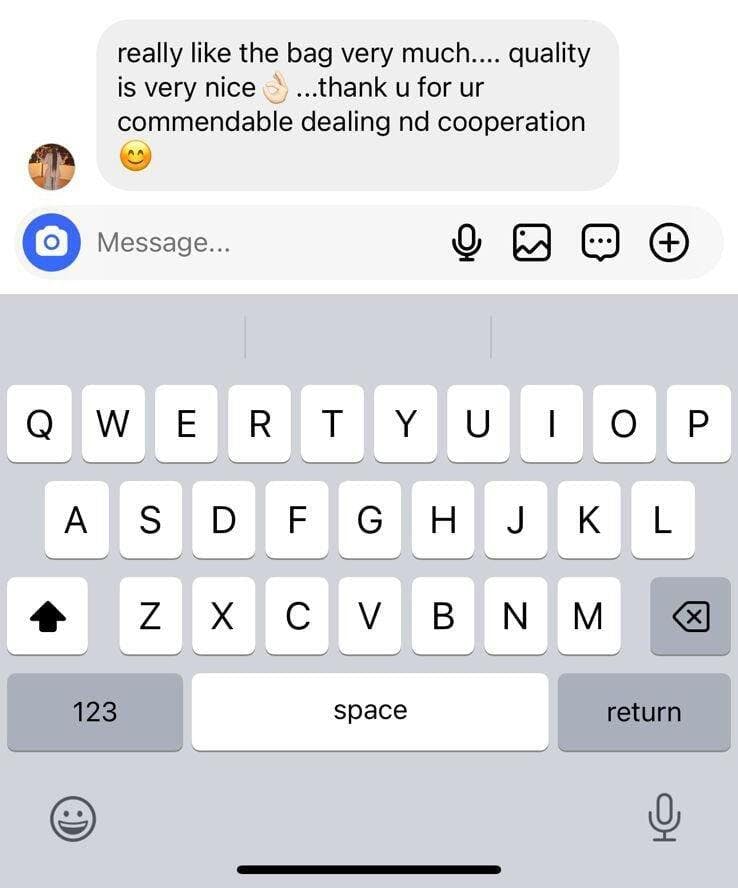Toggle the shift key
Screen dimensions: 738x888
[x=47, y=618]
